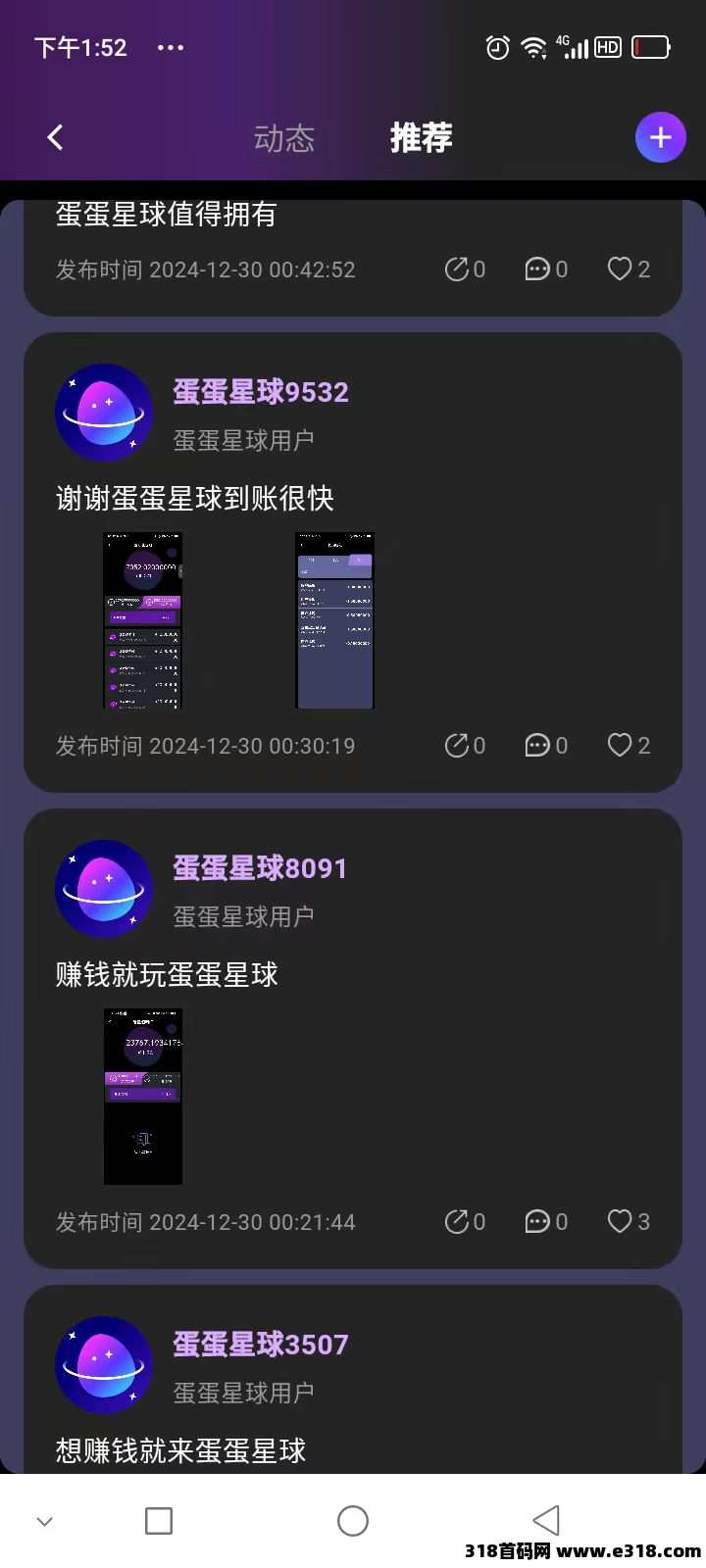Open first screenshot in 蛋蛋星球9532's post
The height and width of the screenshot is (1568, 706).
143,620
